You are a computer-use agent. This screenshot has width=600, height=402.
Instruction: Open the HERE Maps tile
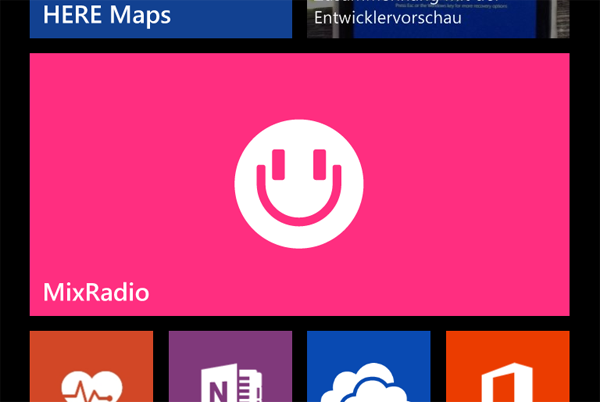click(160, 18)
